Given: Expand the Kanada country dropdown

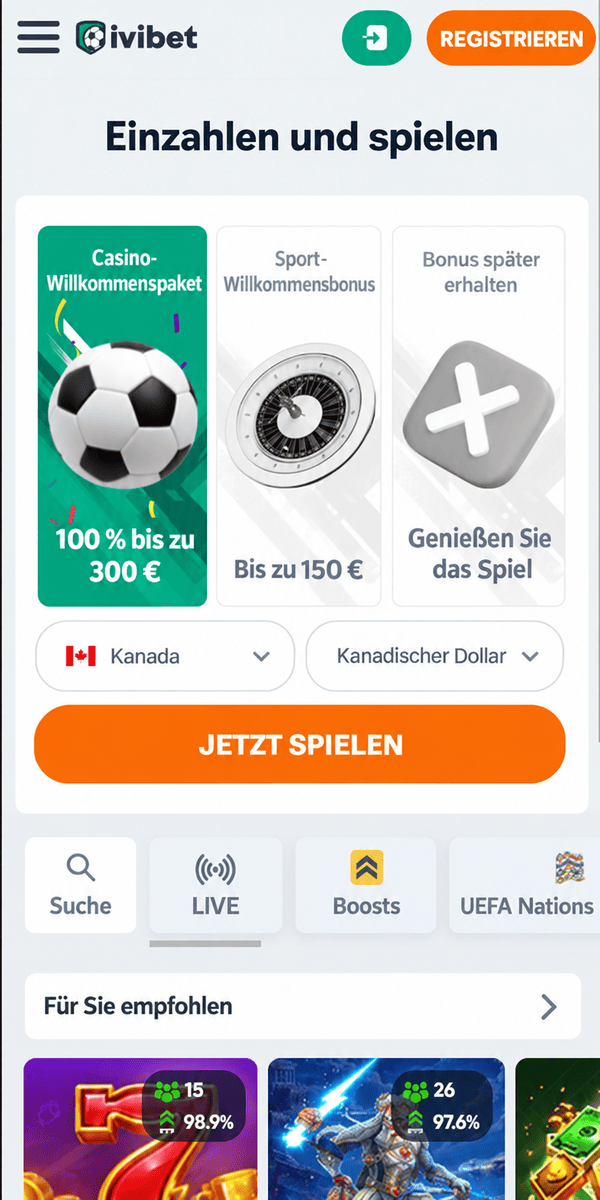Looking at the screenshot, I should click(165, 656).
